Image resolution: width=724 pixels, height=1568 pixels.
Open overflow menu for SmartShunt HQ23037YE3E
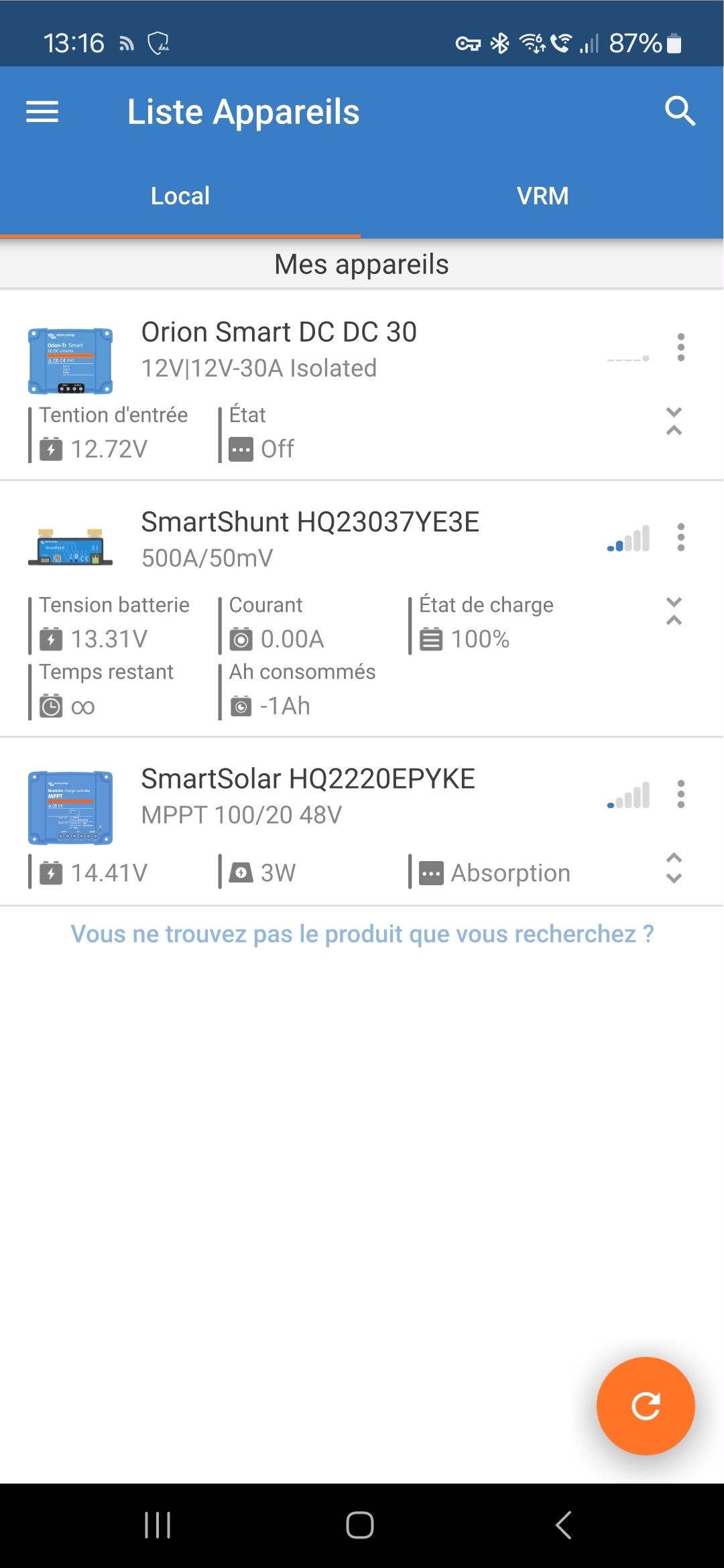click(x=681, y=537)
